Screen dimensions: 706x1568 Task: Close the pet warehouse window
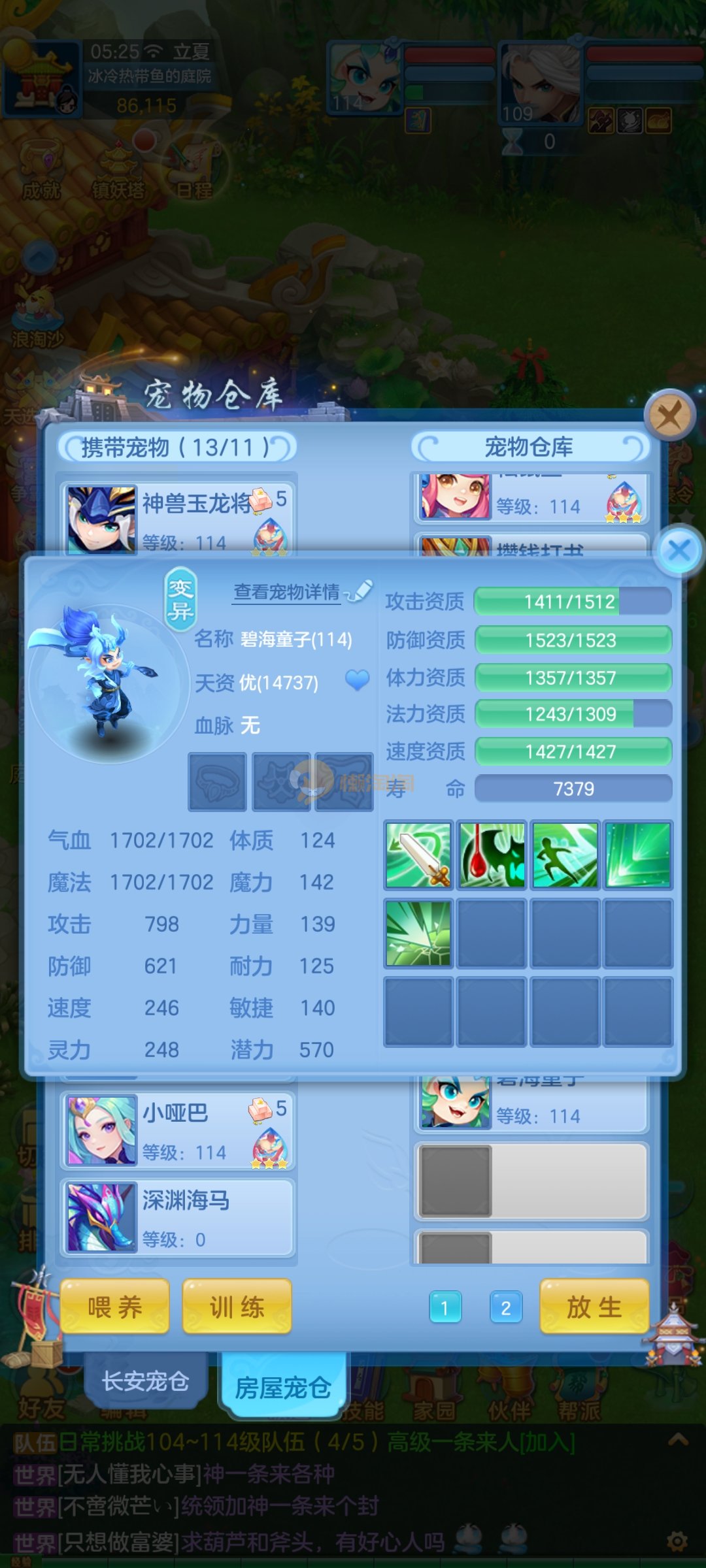tap(669, 415)
